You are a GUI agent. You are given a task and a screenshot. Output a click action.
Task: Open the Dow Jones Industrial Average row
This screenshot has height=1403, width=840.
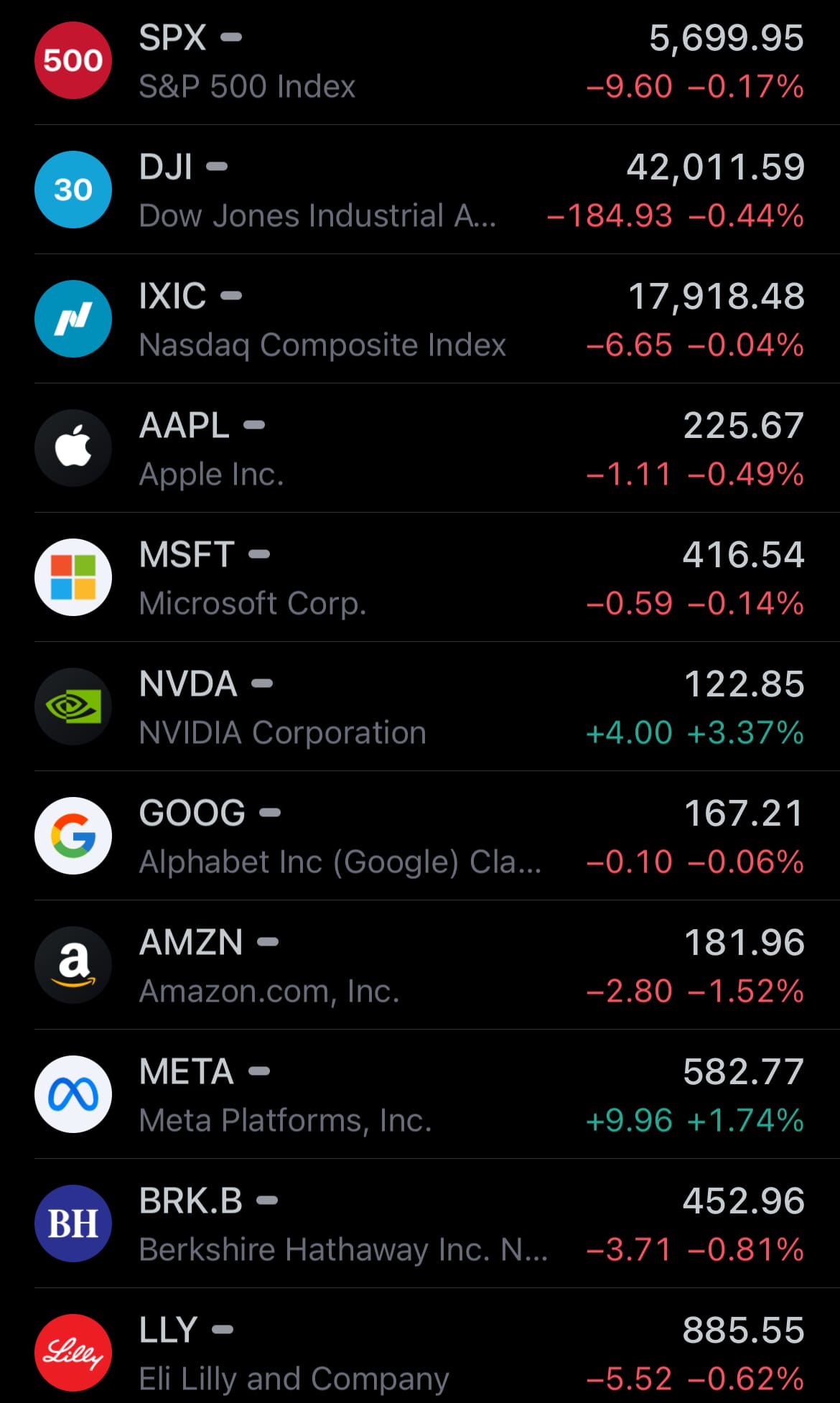click(420, 190)
